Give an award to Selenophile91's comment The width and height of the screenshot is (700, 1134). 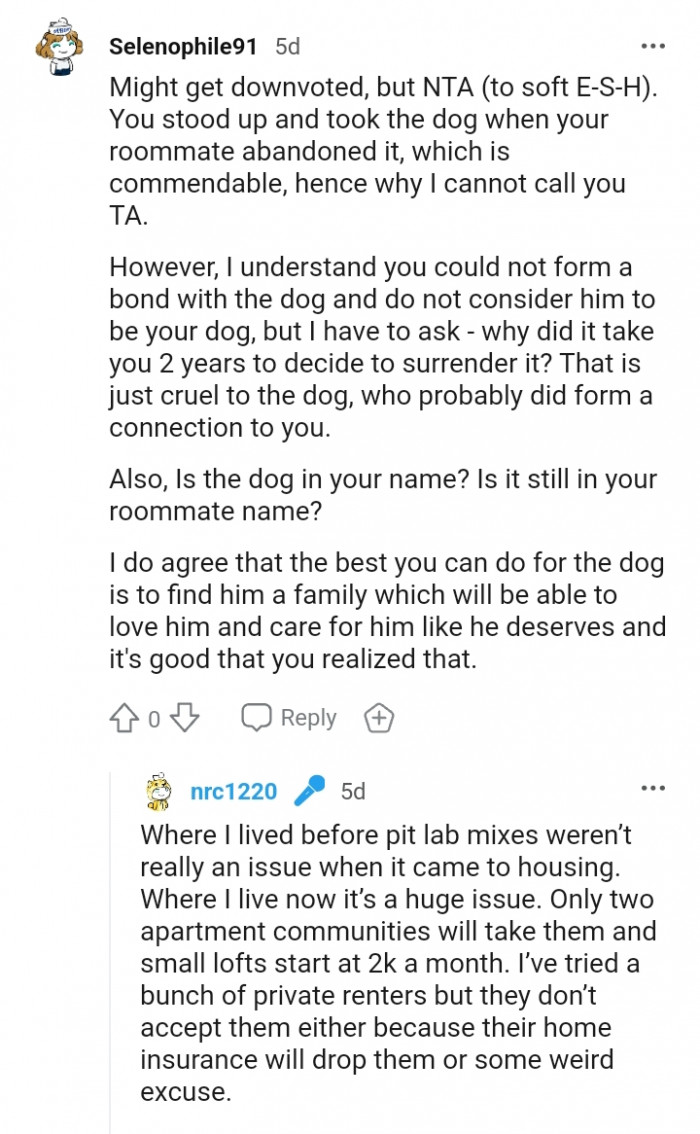pyautogui.click(x=380, y=718)
